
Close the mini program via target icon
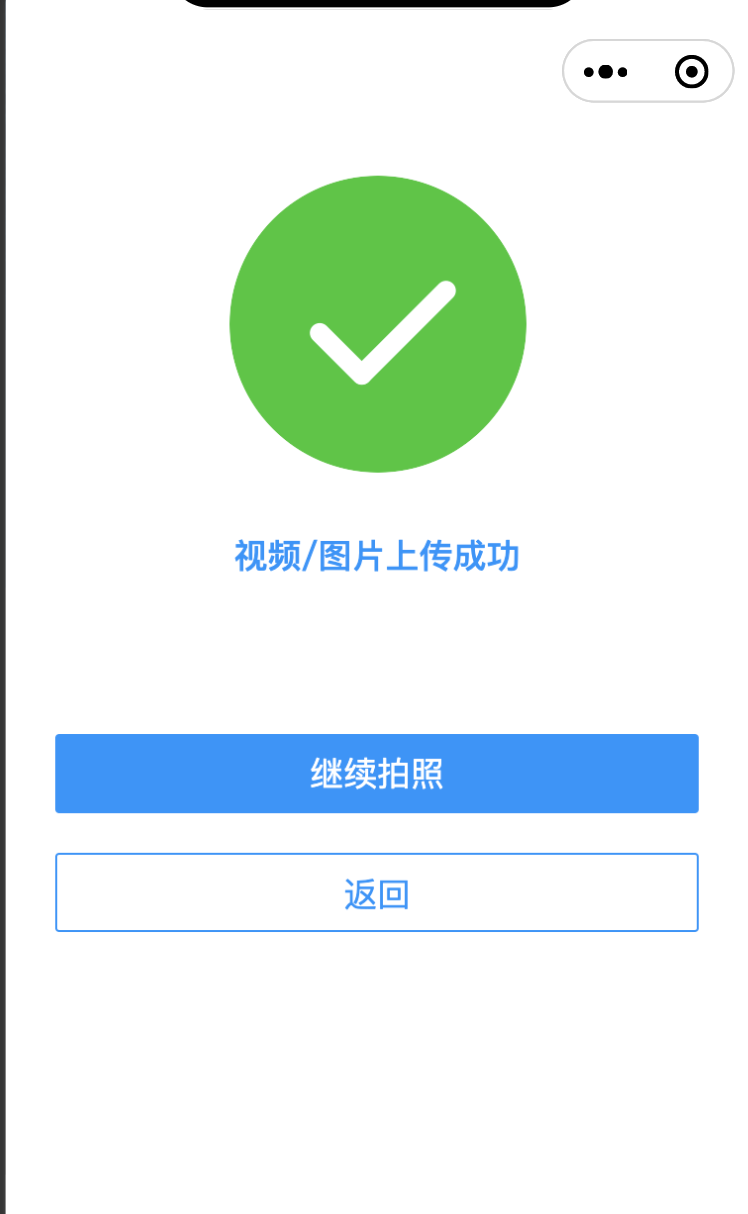pyautogui.click(x=691, y=72)
